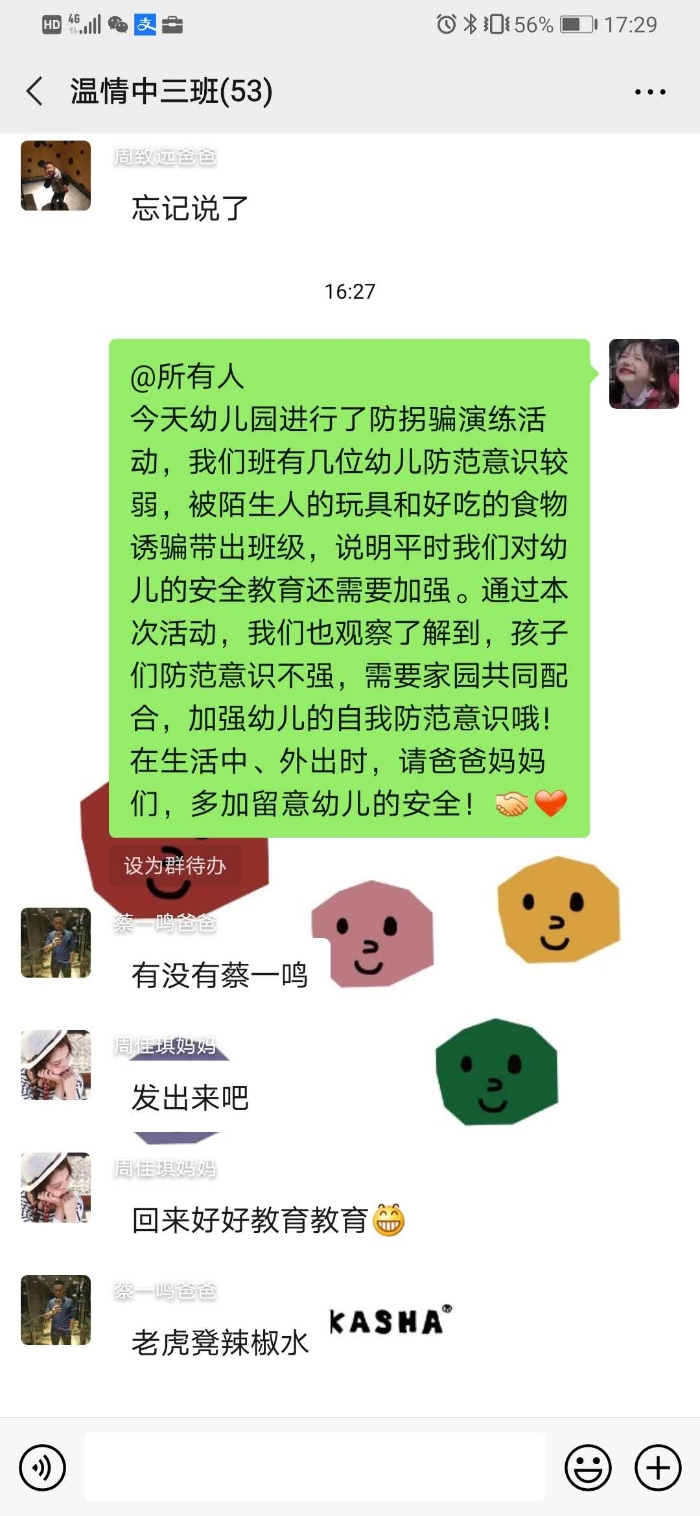Open avatar beside message 回来好好教育教育
The width and height of the screenshot is (700, 1516).
(x=56, y=1187)
